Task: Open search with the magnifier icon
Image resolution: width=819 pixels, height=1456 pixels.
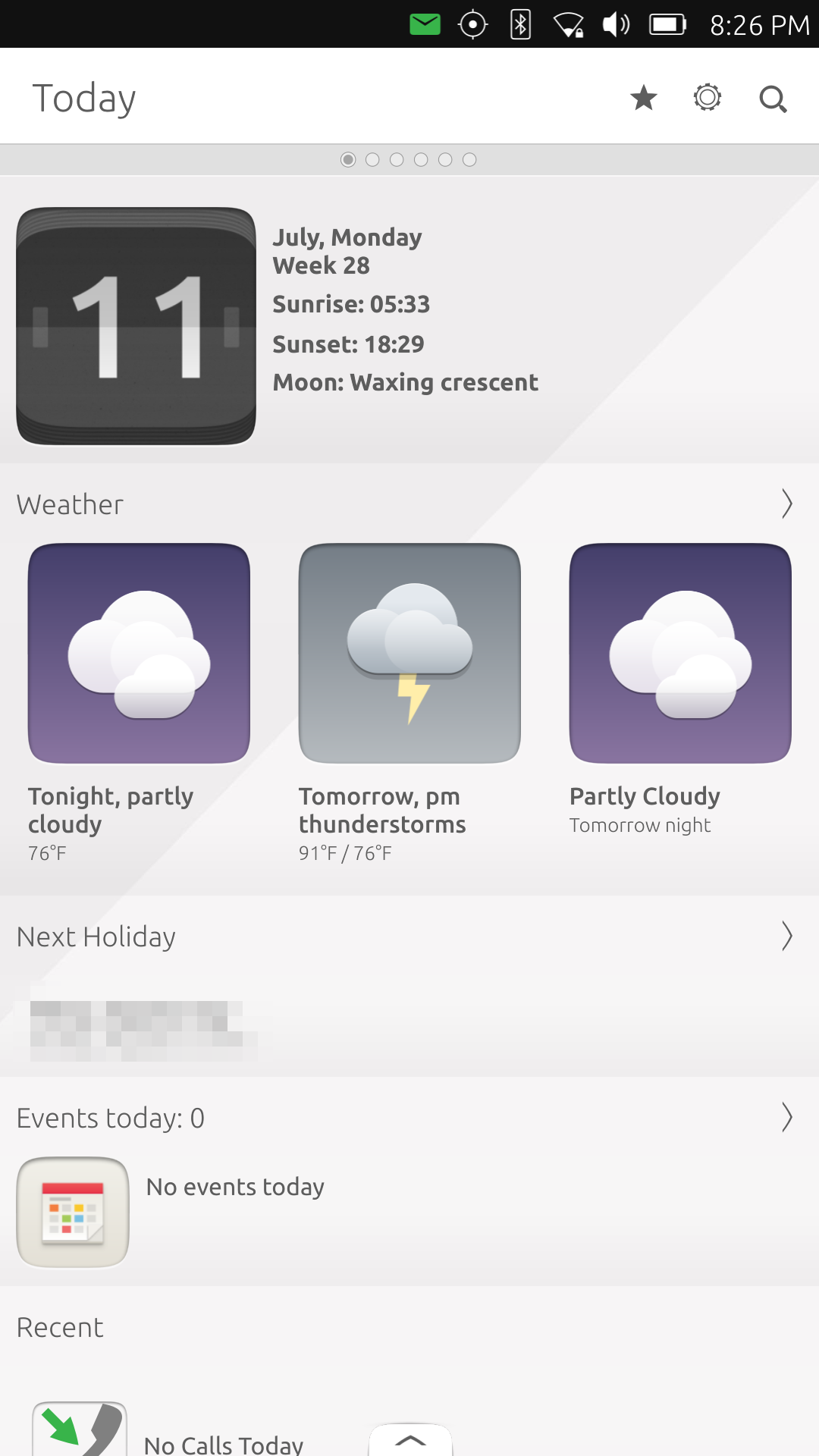Action: click(773, 99)
